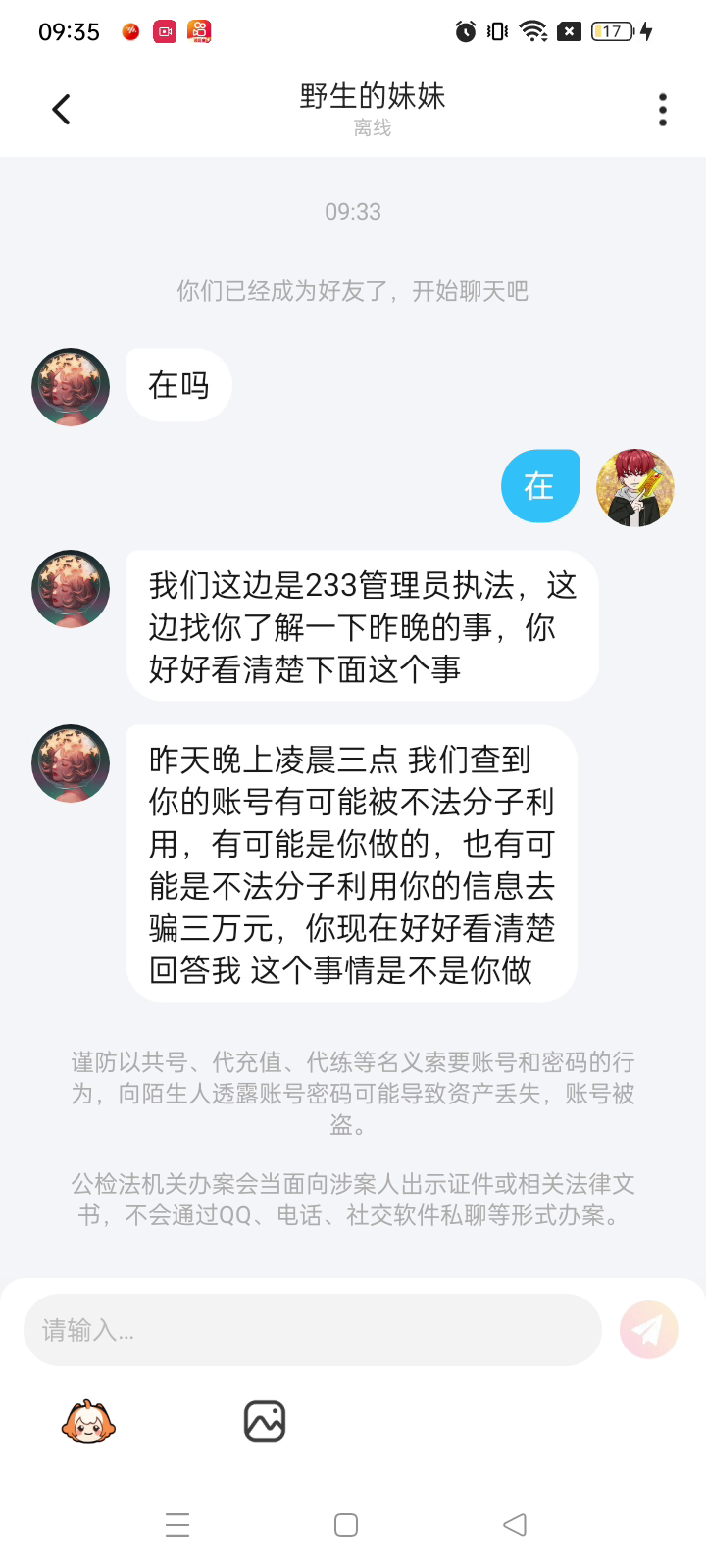Tap the 请输入 message input field

pos(312,1330)
